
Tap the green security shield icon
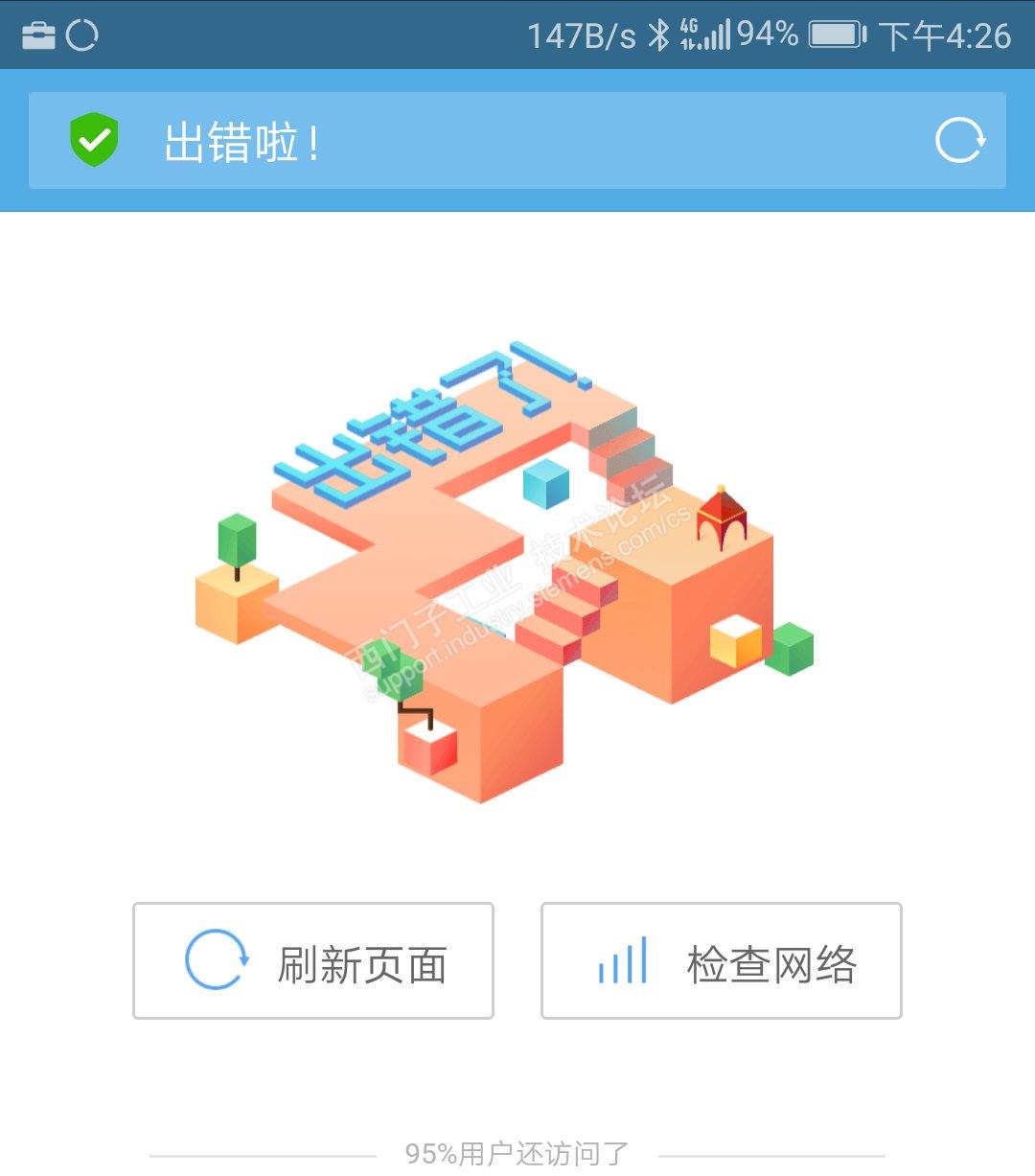(94, 140)
